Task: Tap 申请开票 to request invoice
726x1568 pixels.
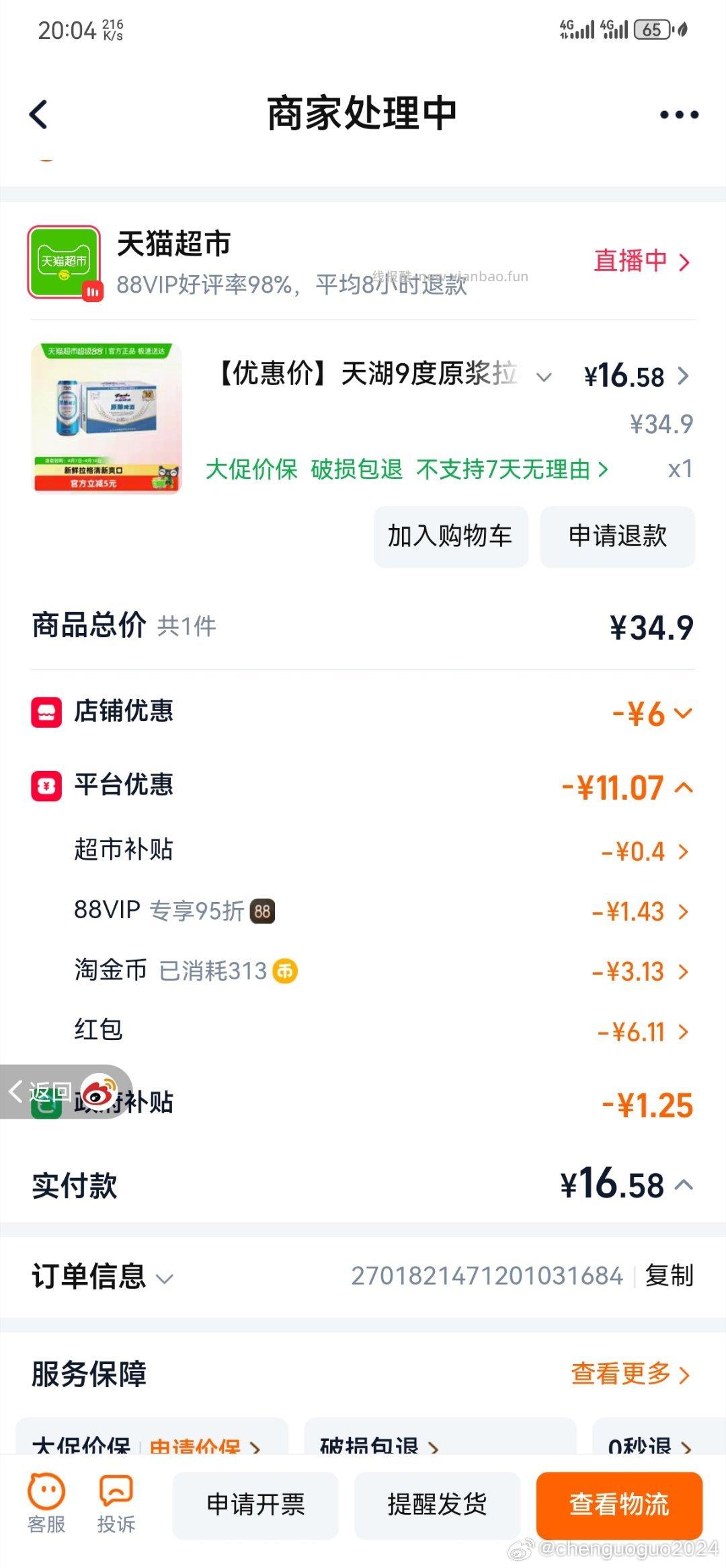Action: coord(255,1505)
